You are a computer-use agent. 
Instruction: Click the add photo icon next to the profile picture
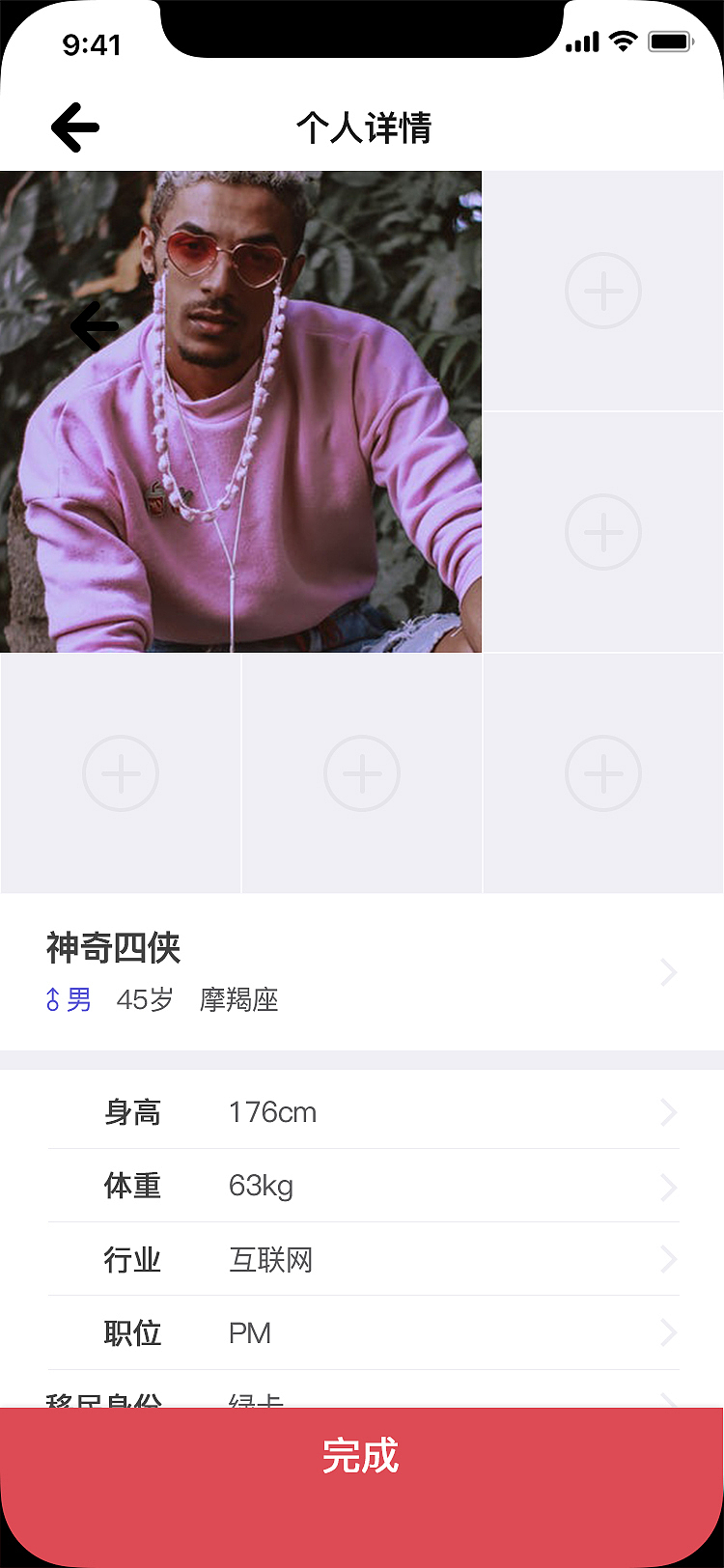[x=602, y=291]
